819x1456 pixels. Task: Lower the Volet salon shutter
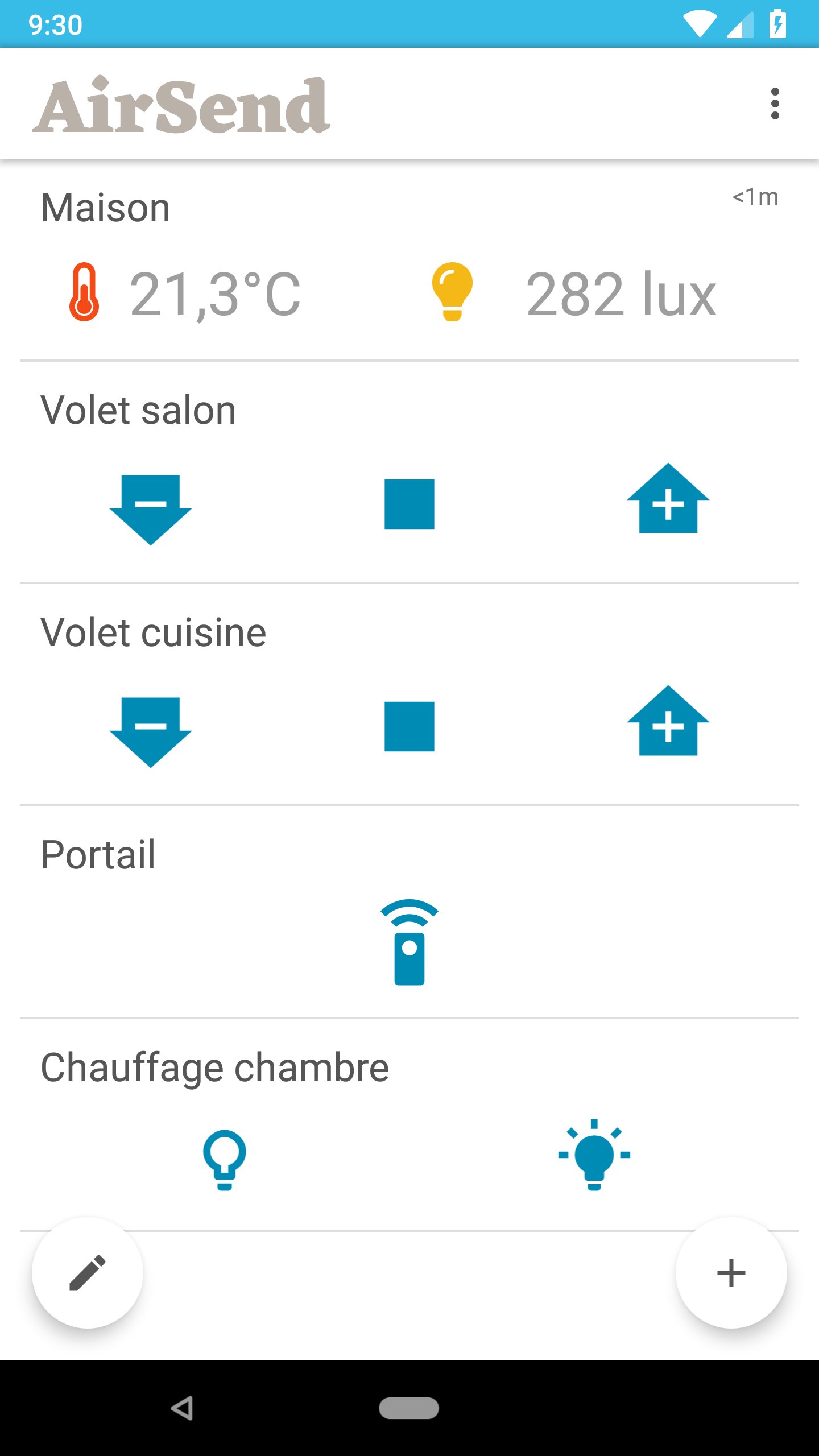click(x=151, y=508)
